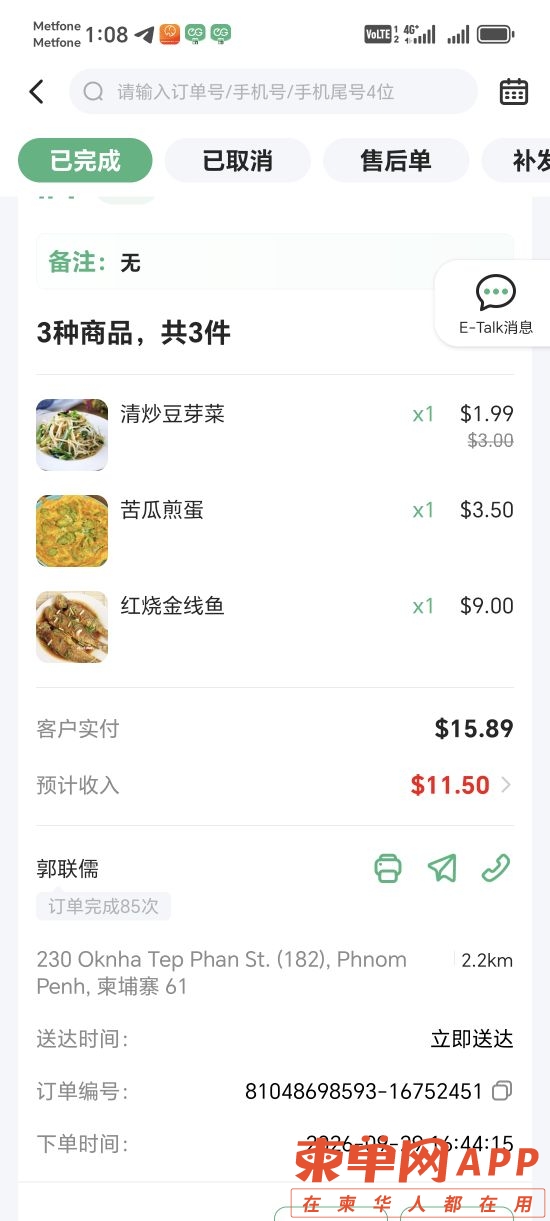Image resolution: width=550 pixels, height=1221 pixels.
Task: Send a message to customer 郭联儒
Action: coord(442,868)
